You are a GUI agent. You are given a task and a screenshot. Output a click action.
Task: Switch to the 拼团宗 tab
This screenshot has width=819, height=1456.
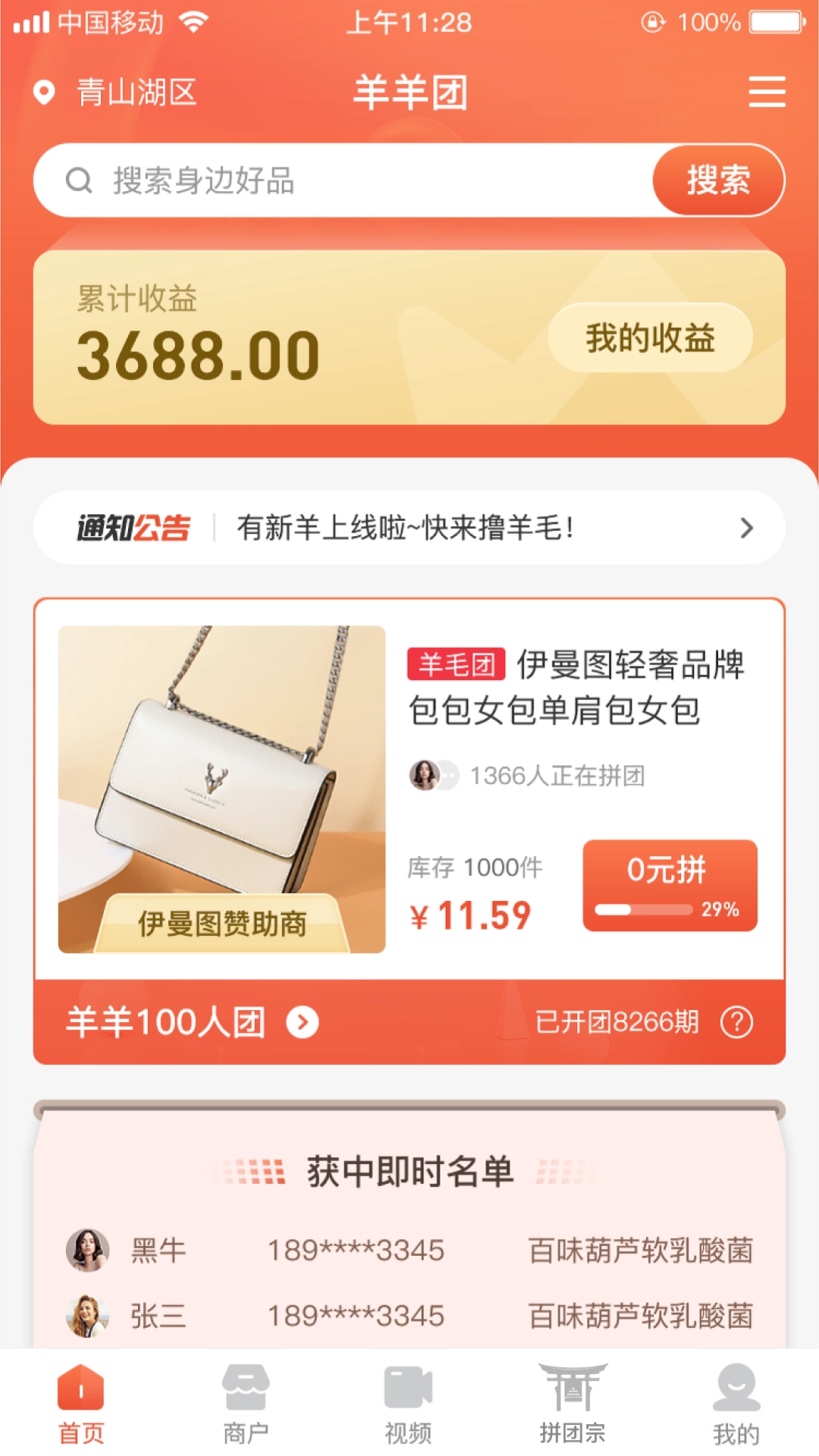pos(573,1403)
